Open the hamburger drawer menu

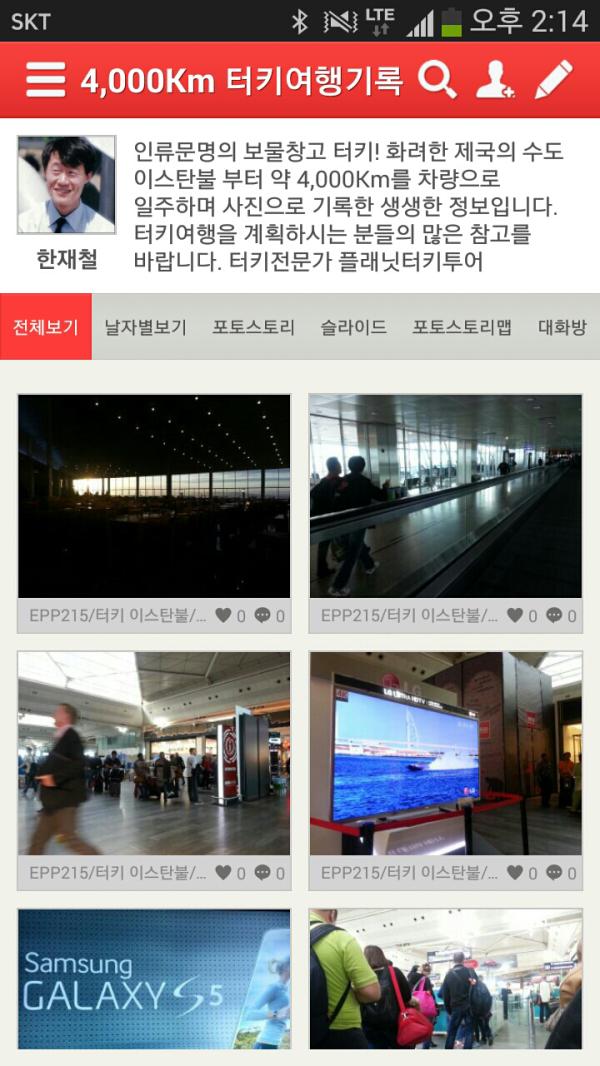click(x=45, y=80)
